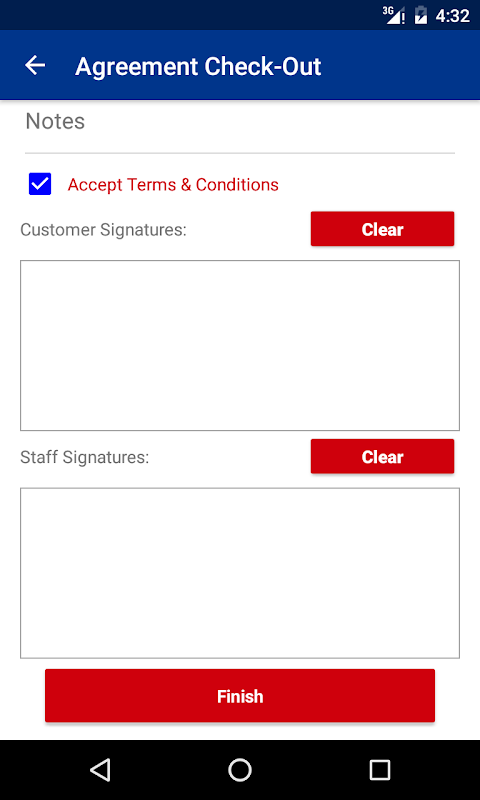Viewport: 480px width, 800px height.
Task: Clear the customer signature
Action: (x=382, y=229)
